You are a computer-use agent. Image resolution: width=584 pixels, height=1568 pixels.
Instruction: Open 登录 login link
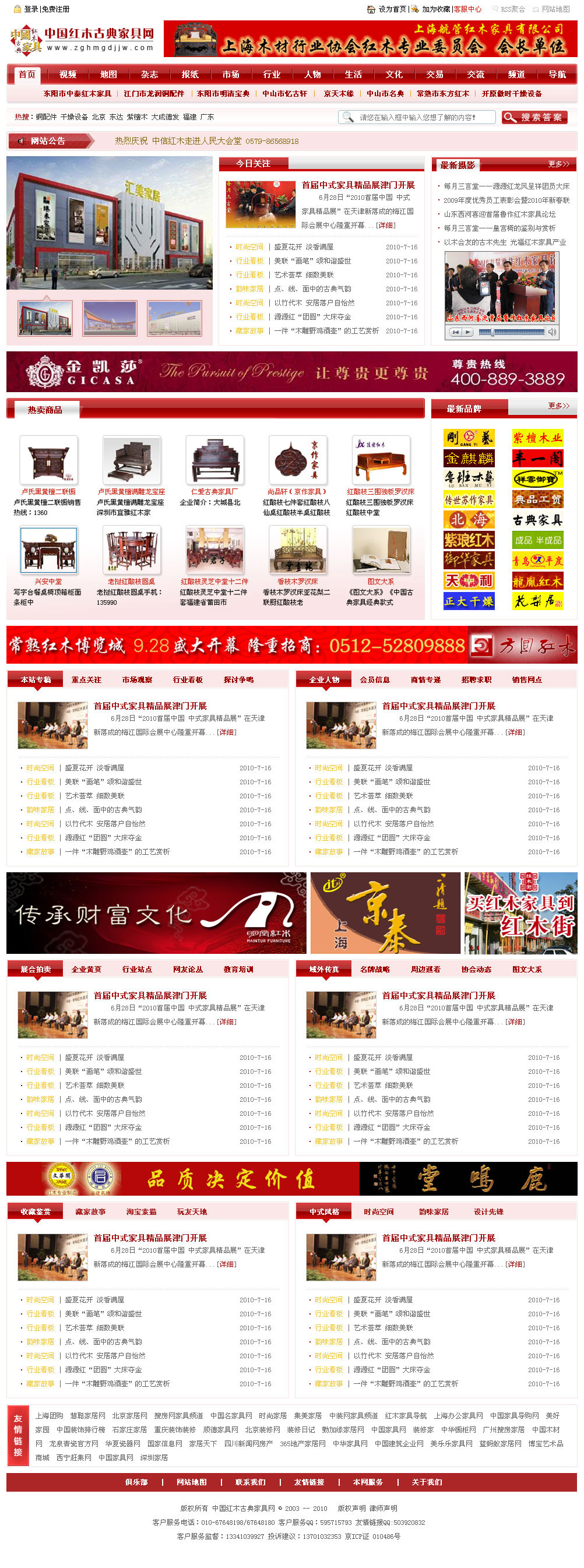coord(30,9)
